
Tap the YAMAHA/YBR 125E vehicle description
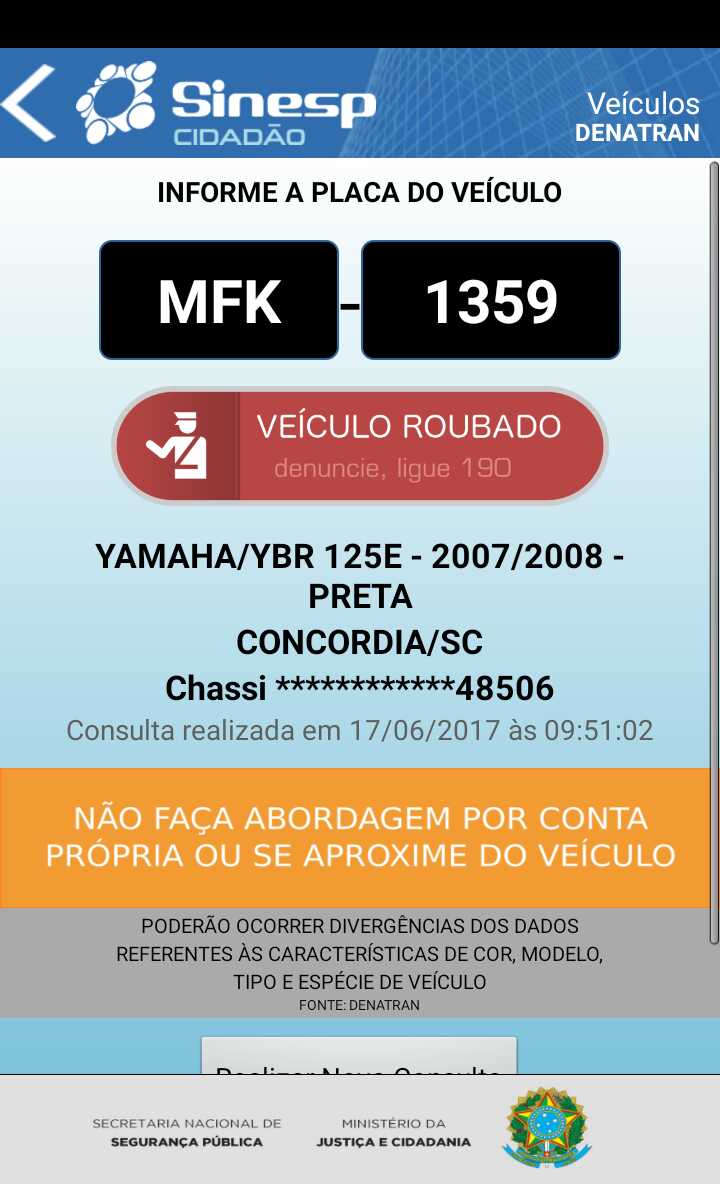(360, 558)
